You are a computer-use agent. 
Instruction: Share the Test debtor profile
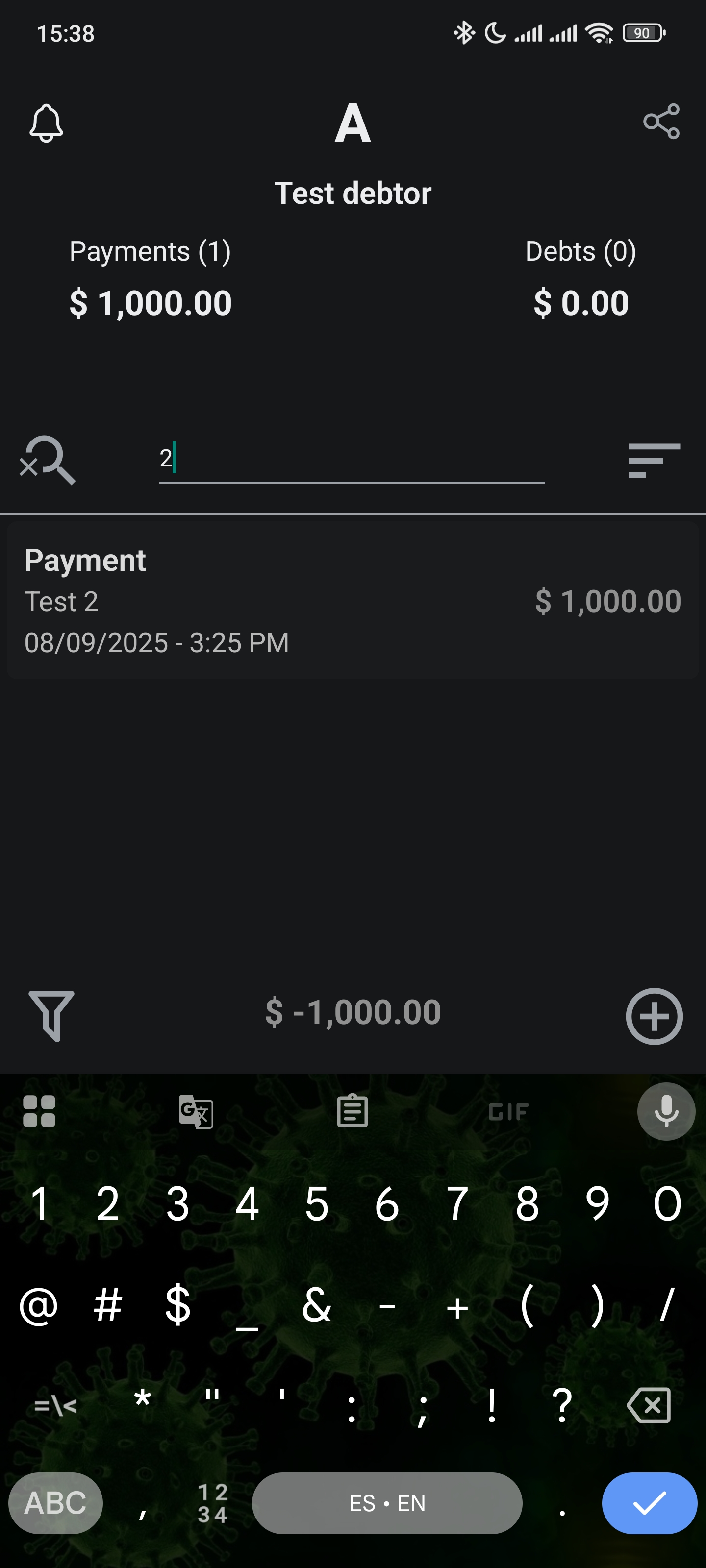tap(660, 122)
